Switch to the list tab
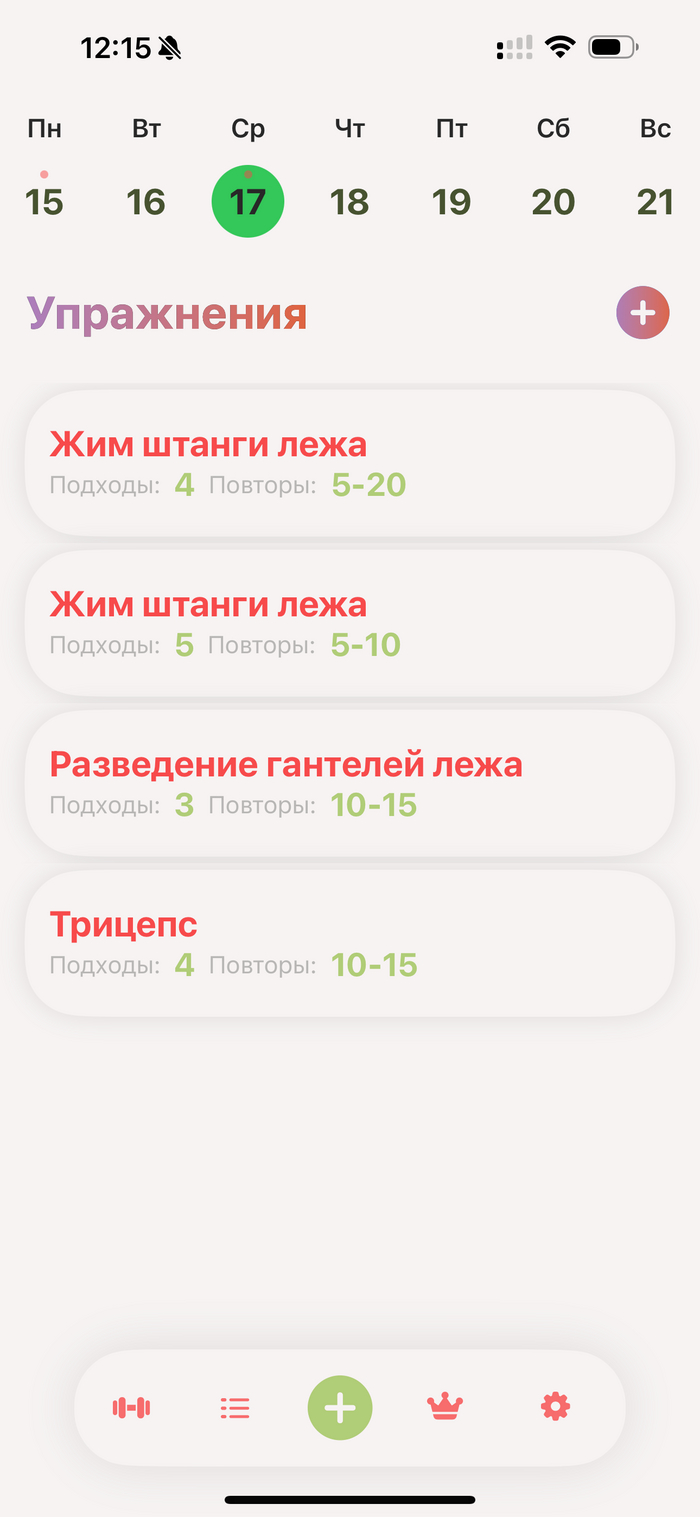The height and width of the screenshot is (1517, 700). click(x=235, y=1408)
